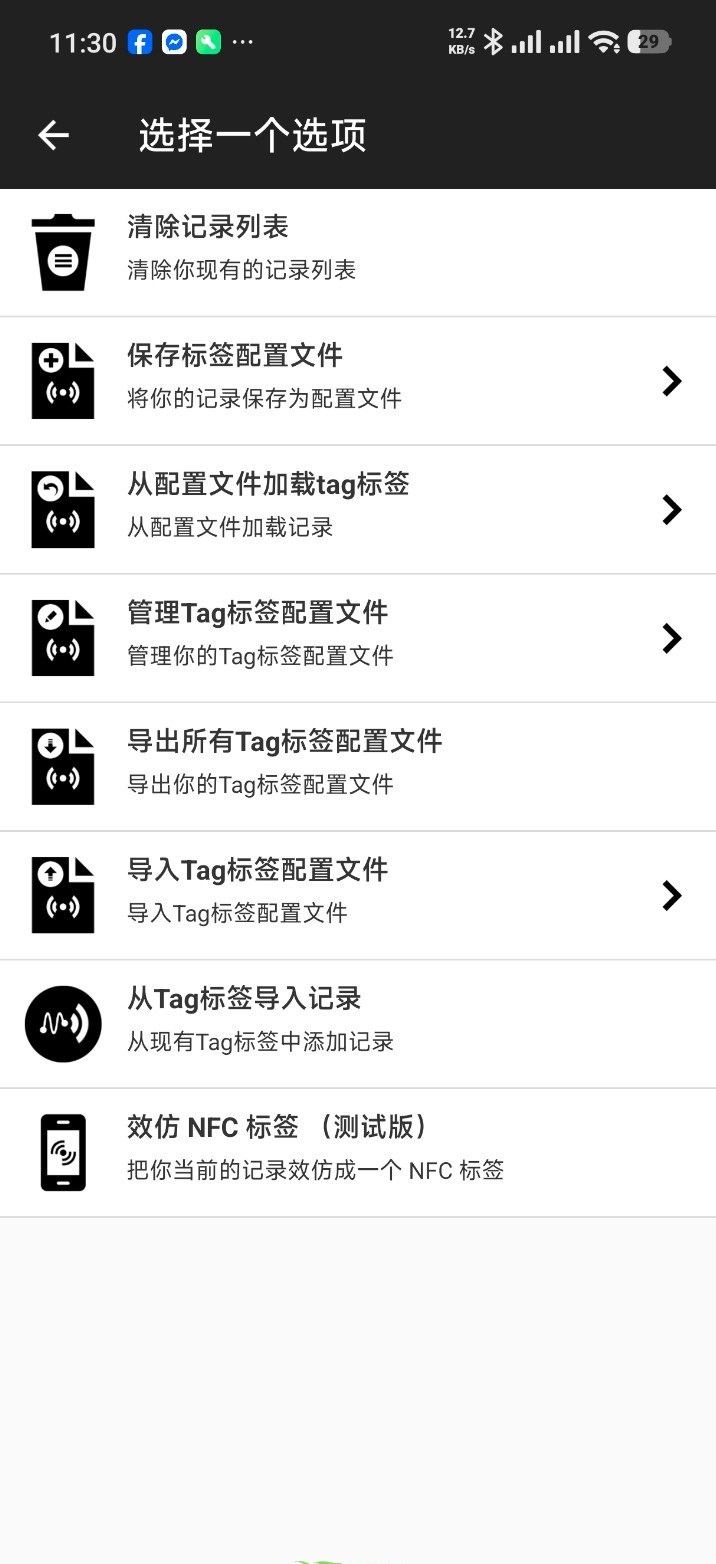Screen dimensions: 716x1564
Task: Open 导入Tag标签配置文件
Action: pos(358,895)
